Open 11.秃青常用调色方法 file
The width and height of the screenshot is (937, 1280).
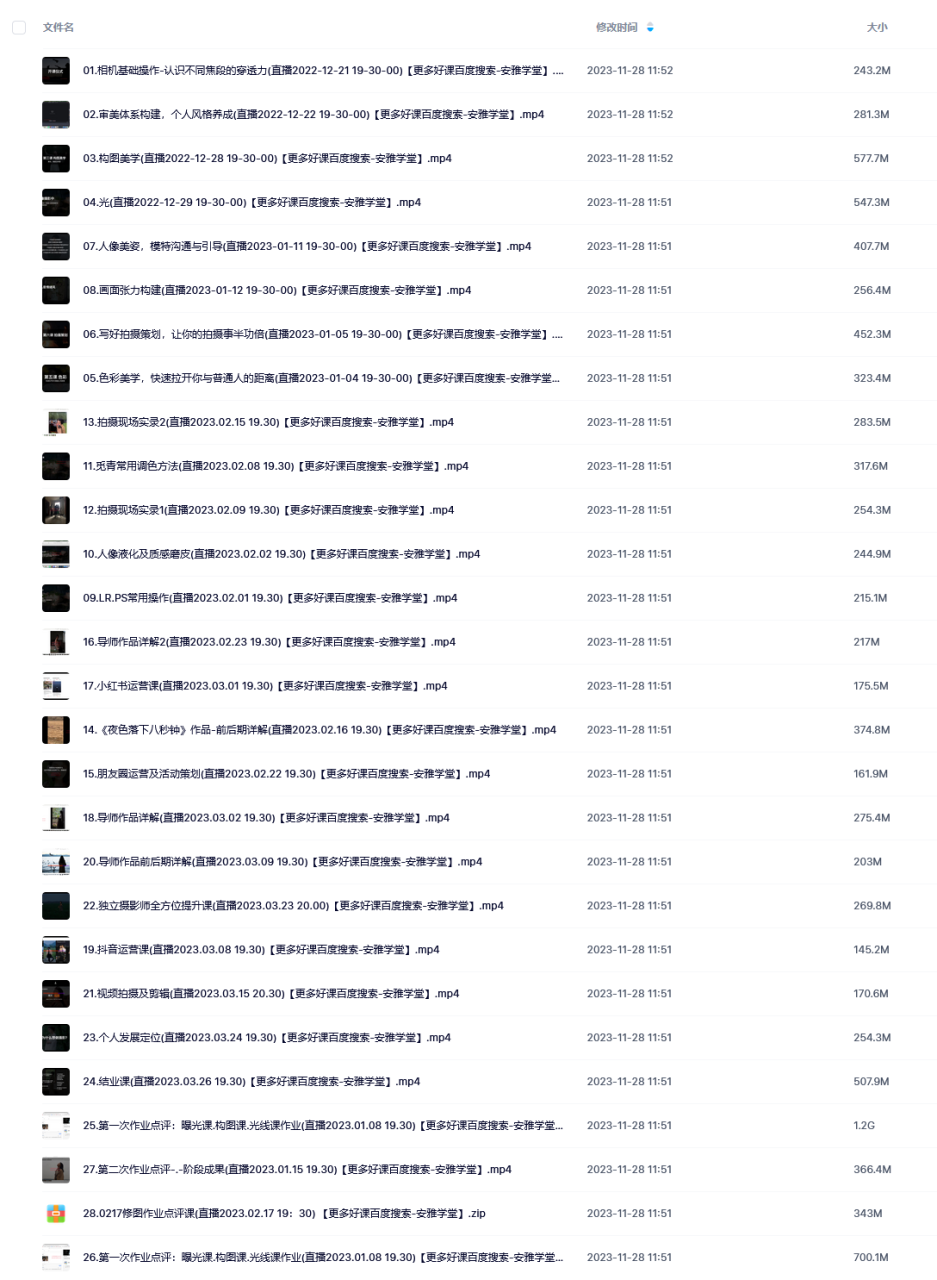coord(275,467)
